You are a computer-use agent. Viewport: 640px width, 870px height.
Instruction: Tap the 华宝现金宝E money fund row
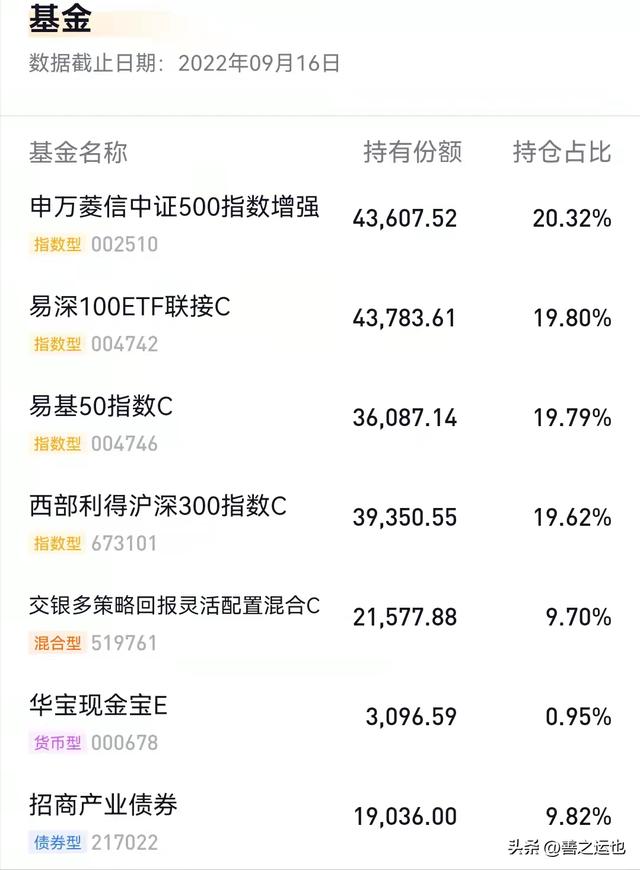coord(99,706)
